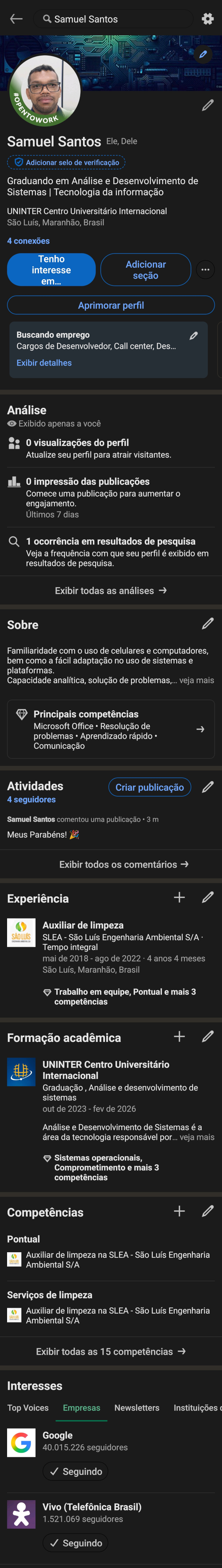The image size is (222, 1568).
Task: Open the three-dot more options menu
Action: click(x=206, y=269)
